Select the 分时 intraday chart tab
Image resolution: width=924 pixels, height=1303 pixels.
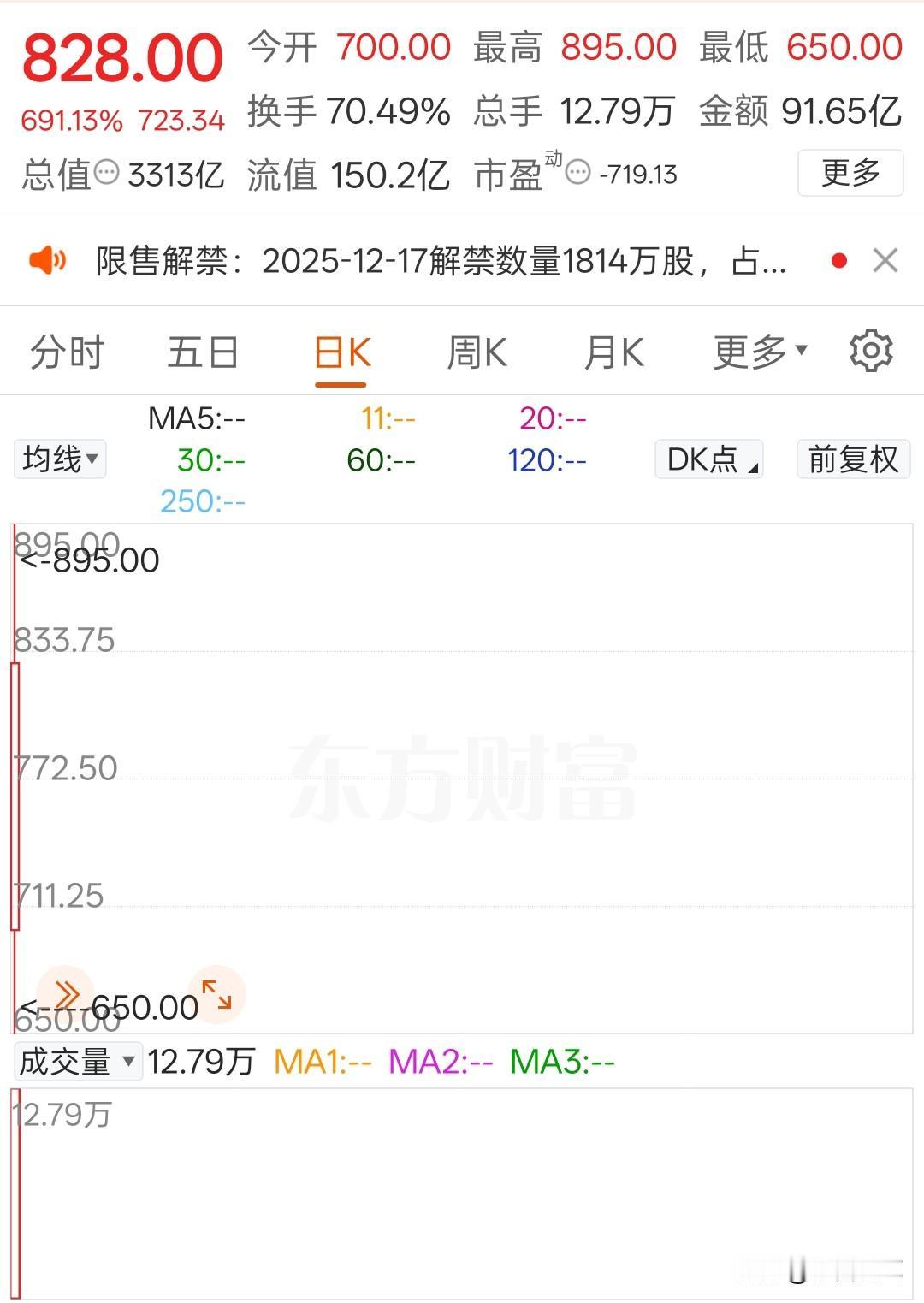point(66,351)
